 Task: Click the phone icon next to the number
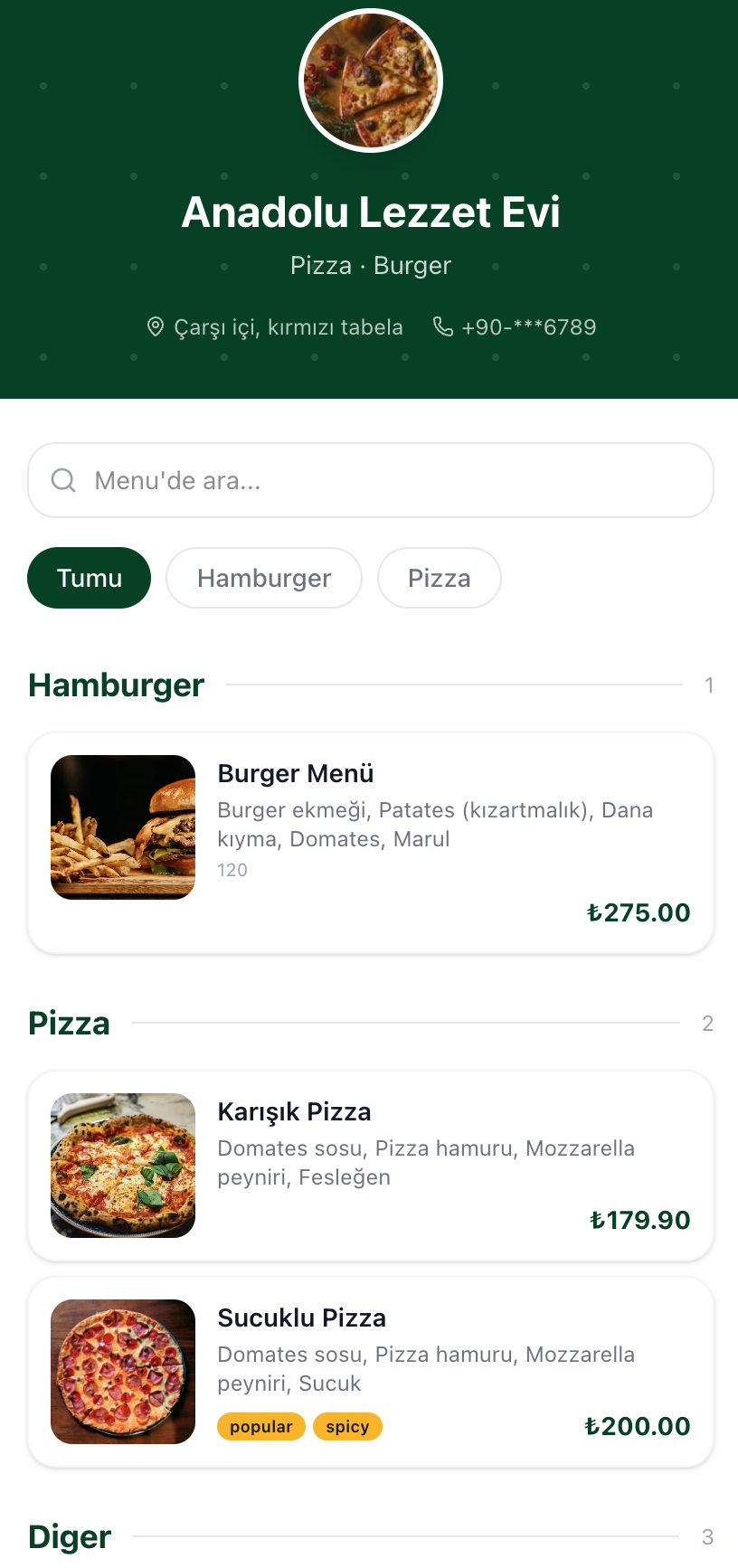[442, 326]
